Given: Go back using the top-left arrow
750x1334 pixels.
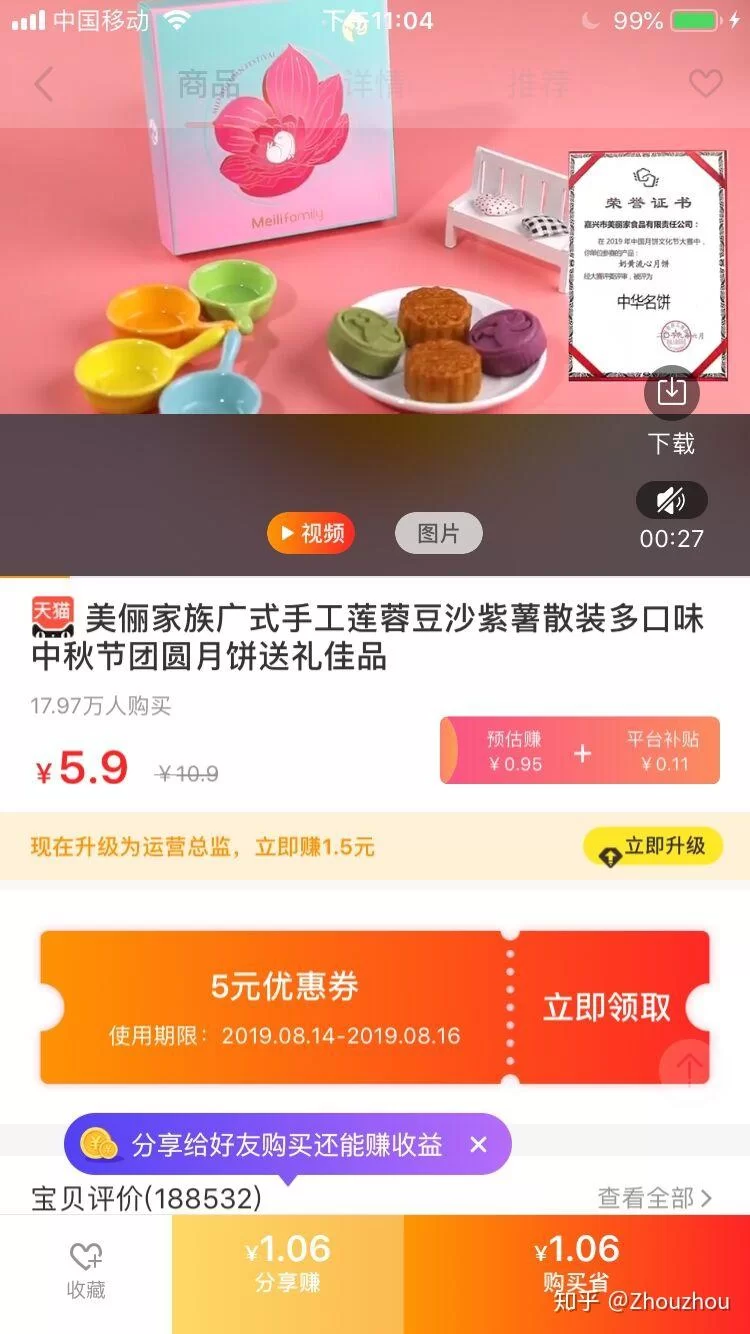Looking at the screenshot, I should pos(43,84).
